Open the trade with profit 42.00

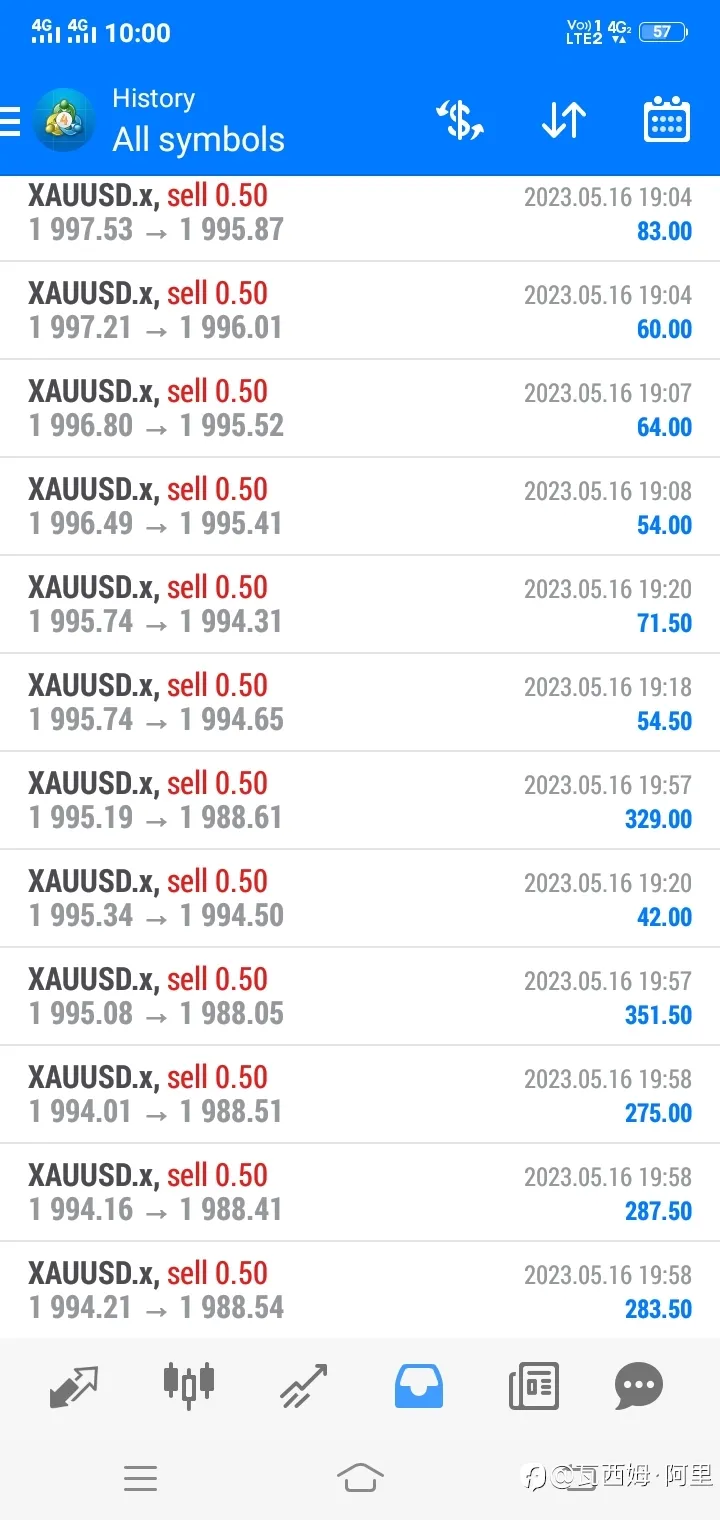click(x=360, y=899)
